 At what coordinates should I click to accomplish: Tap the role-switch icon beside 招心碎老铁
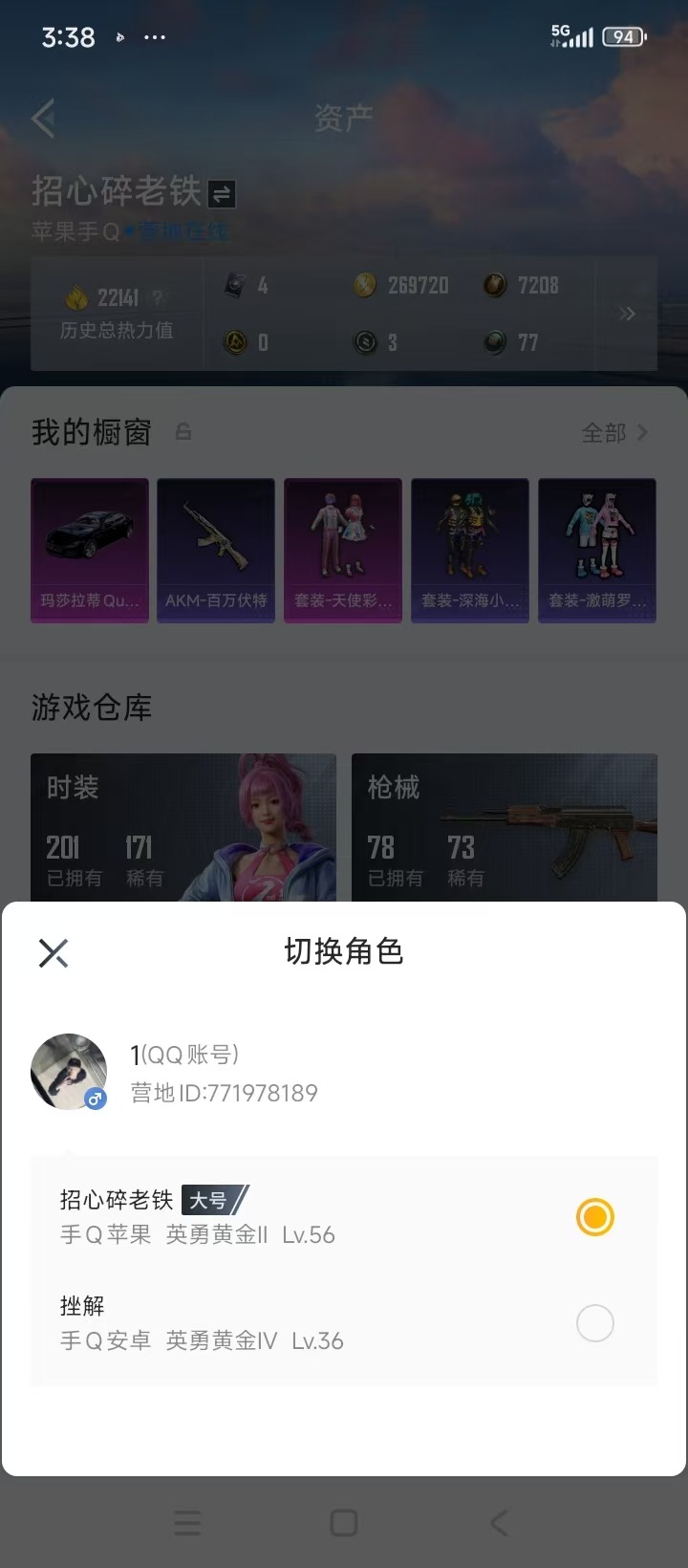coord(220,193)
